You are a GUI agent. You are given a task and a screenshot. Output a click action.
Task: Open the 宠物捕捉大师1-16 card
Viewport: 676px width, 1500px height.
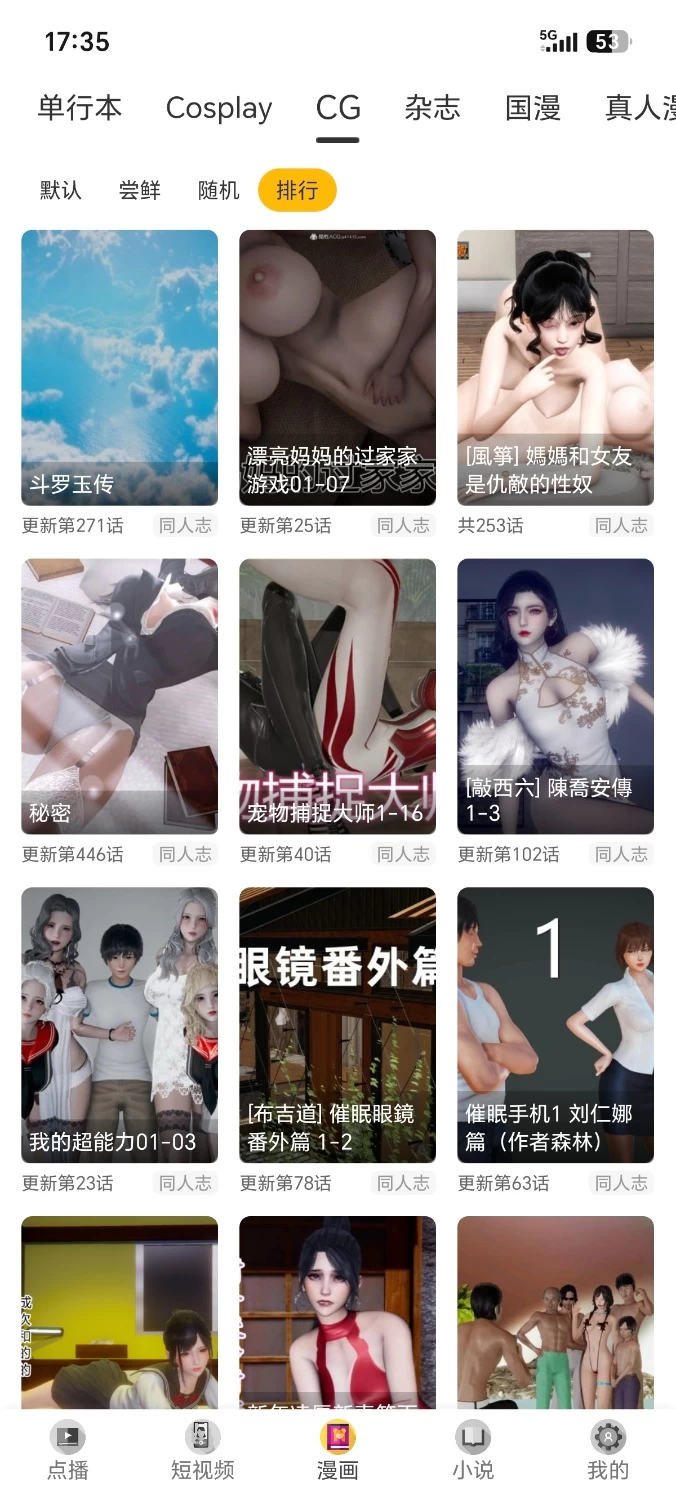[x=337, y=697]
